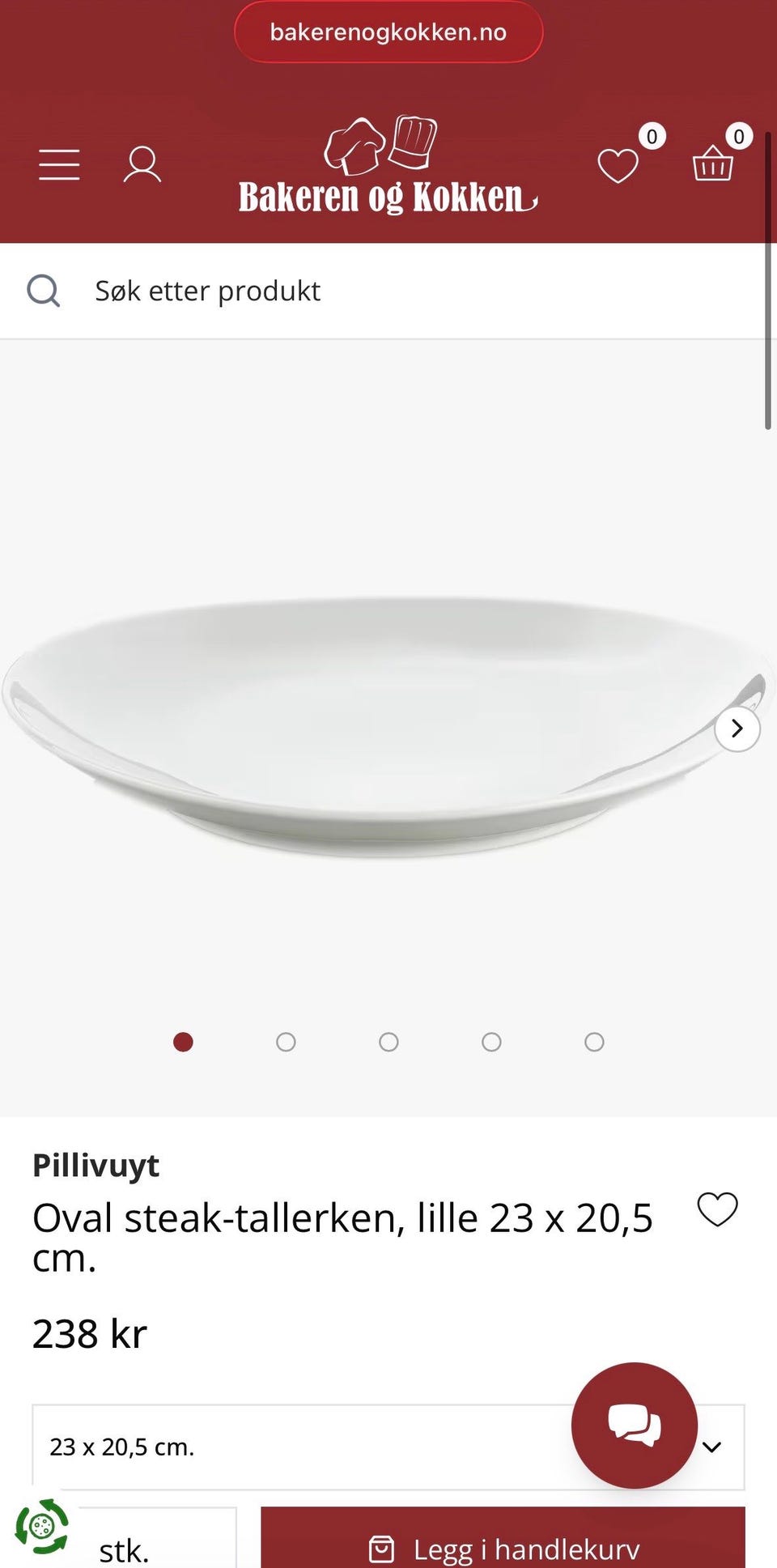Open the wishlist heart in the header

point(618,166)
